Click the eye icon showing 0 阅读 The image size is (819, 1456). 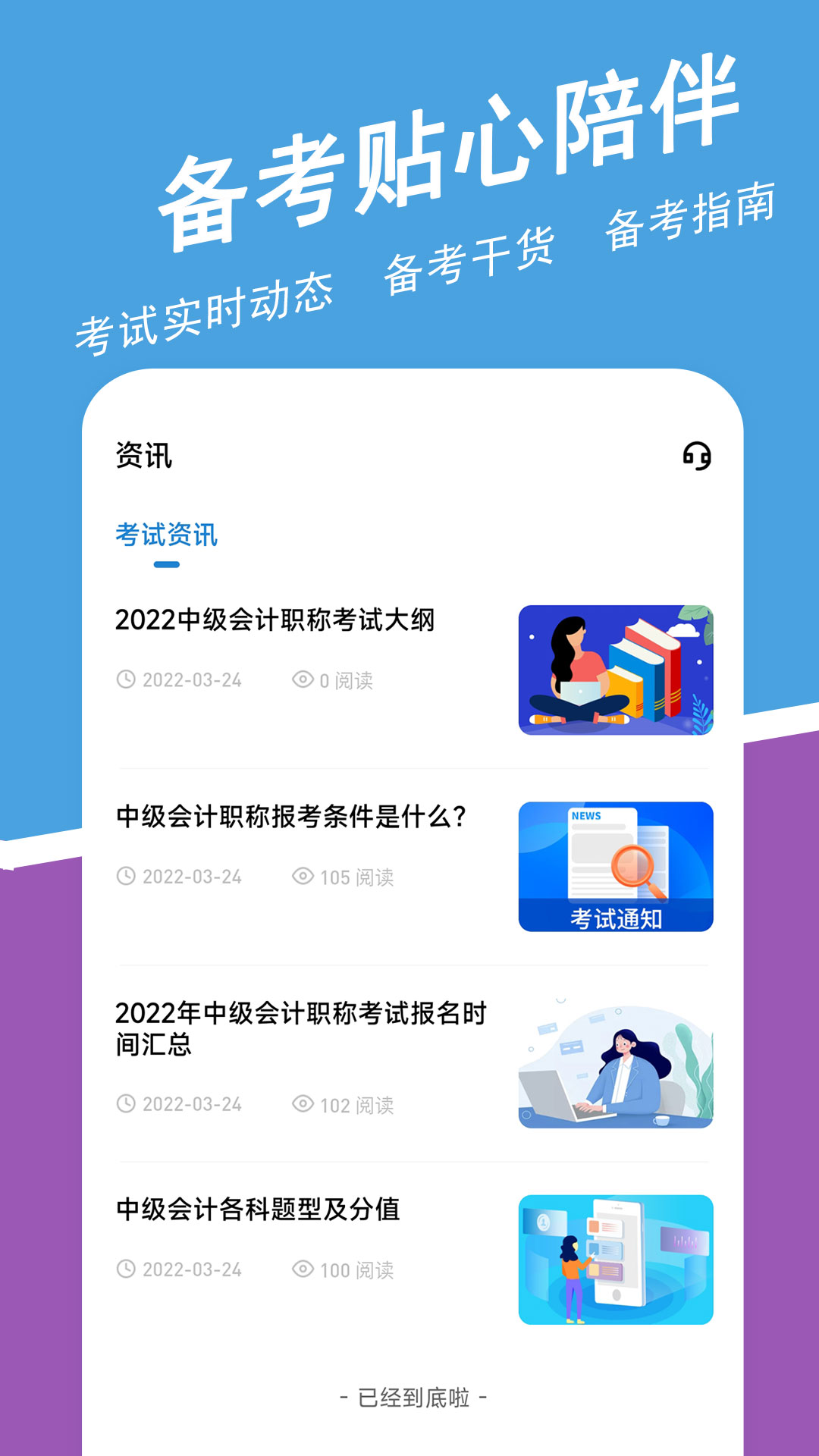(303, 679)
